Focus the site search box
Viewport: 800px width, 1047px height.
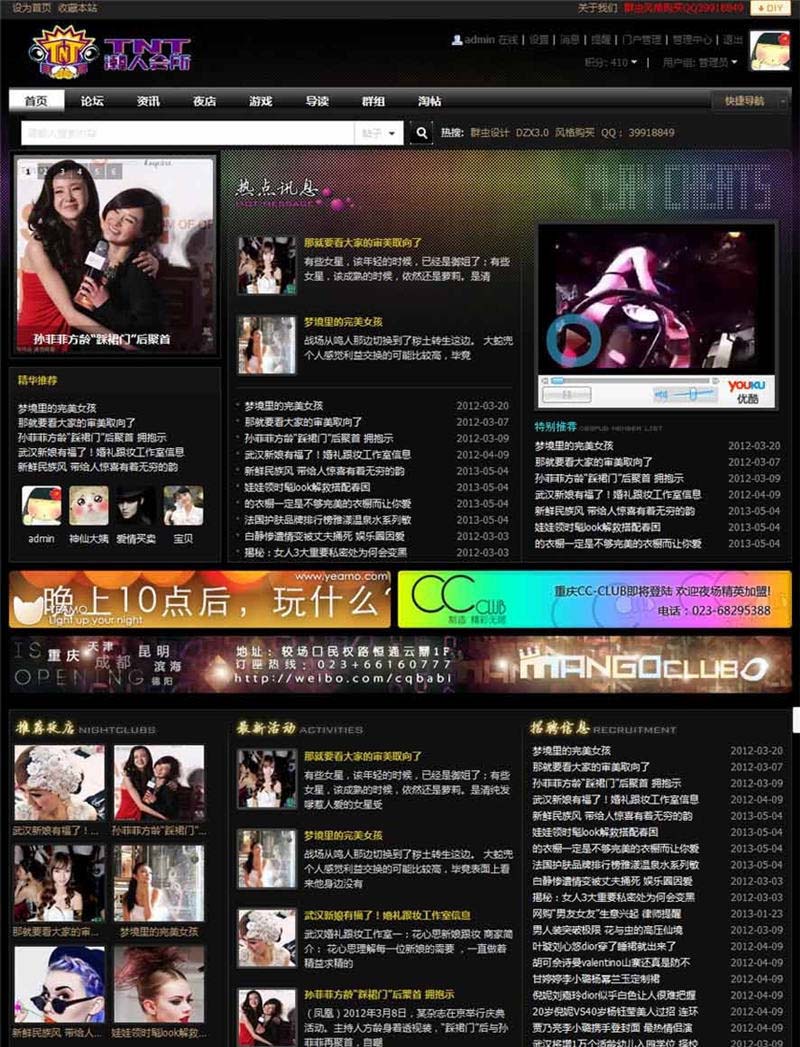click(x=186, y=133)
